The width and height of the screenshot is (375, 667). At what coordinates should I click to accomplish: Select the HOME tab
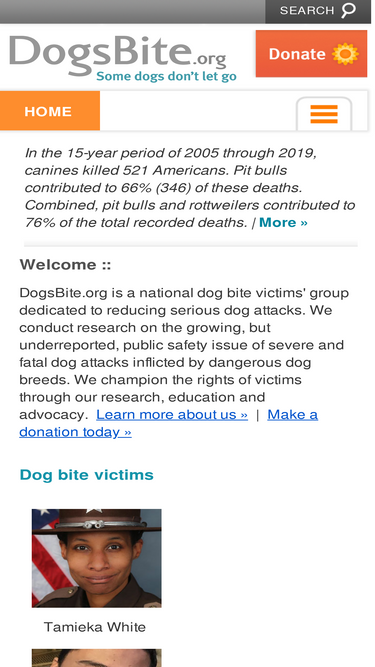tap(50, 111)
